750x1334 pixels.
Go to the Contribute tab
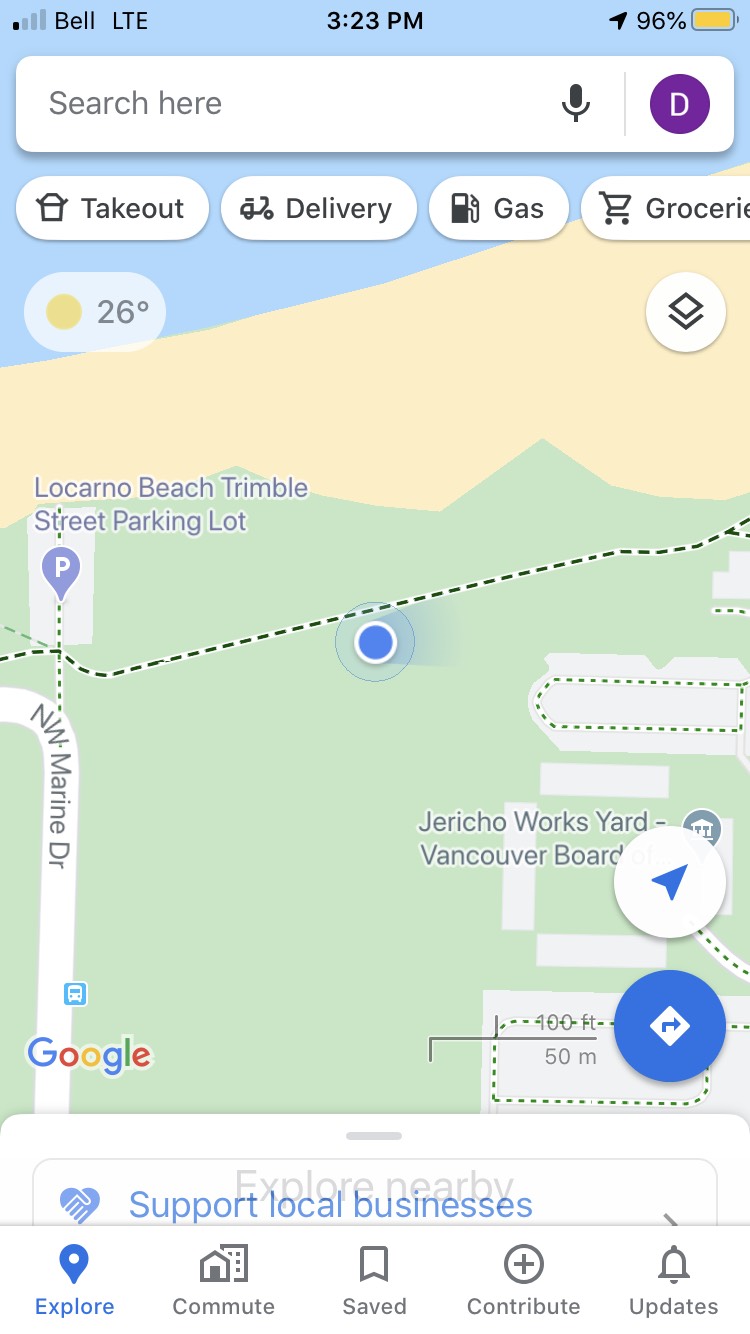pyautogui.click(x=524, y=1281)
